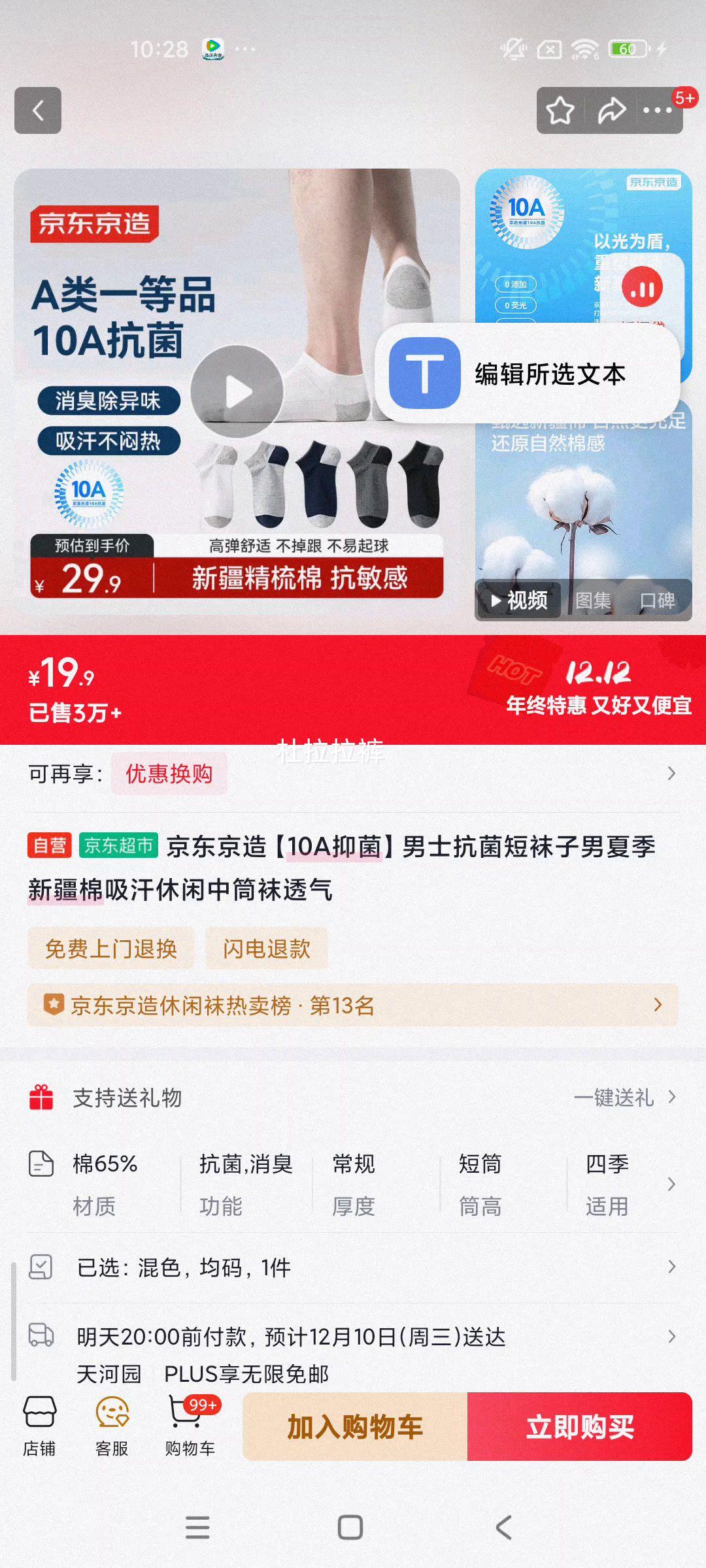Select the 编辑所选文本 popup option
The width and height of the screenshot is (706, 1568).
pos(527,374)
